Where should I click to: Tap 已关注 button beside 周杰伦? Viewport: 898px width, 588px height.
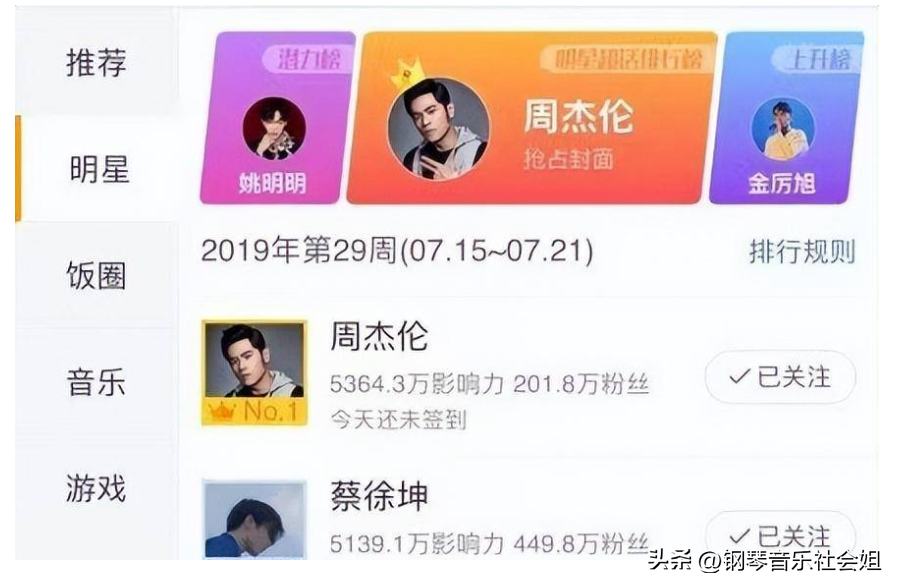point(780,377)
